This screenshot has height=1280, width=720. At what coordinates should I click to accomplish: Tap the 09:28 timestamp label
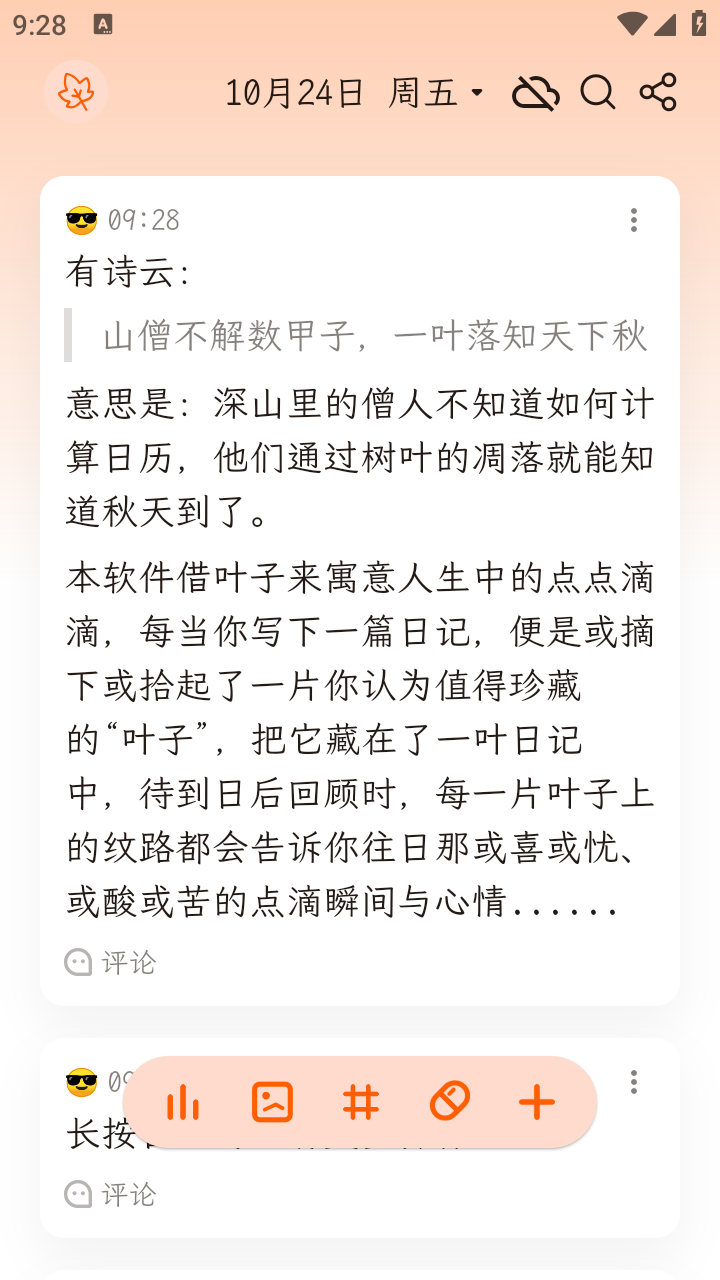tap(146, 219)
